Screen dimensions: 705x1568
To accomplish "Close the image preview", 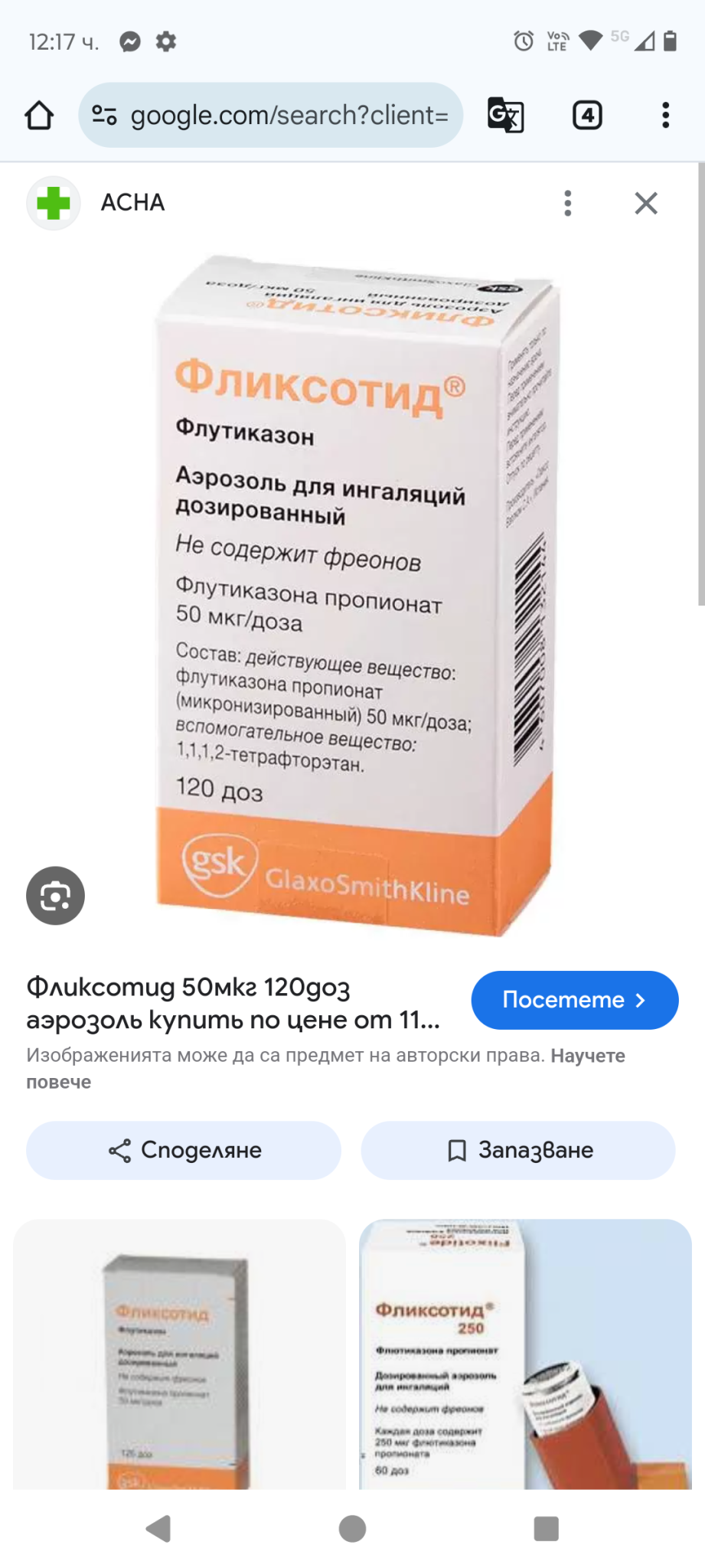I will pos(645,203).
